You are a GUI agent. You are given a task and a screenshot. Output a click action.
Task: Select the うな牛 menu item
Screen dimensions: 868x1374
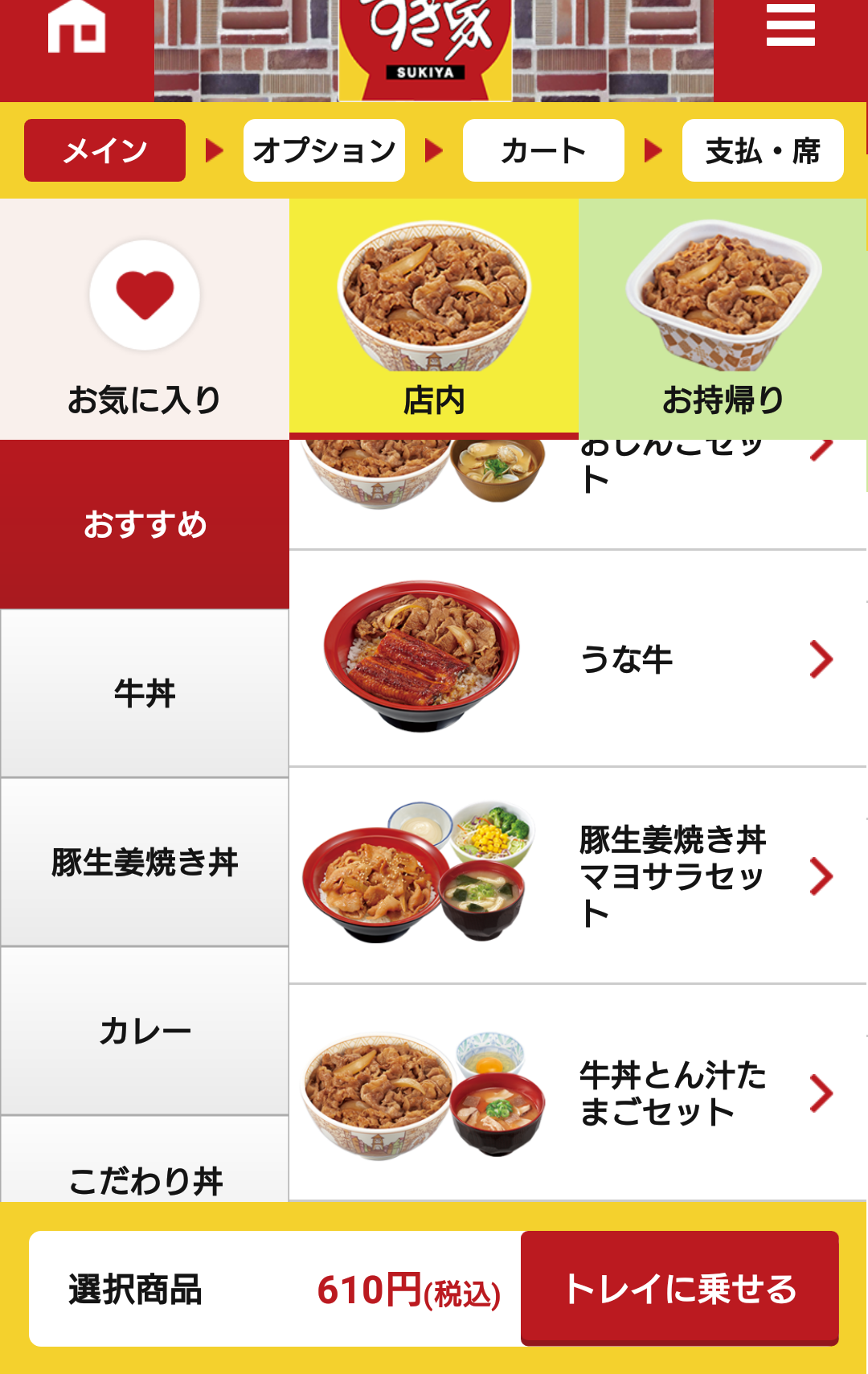[x=577, y=658]
